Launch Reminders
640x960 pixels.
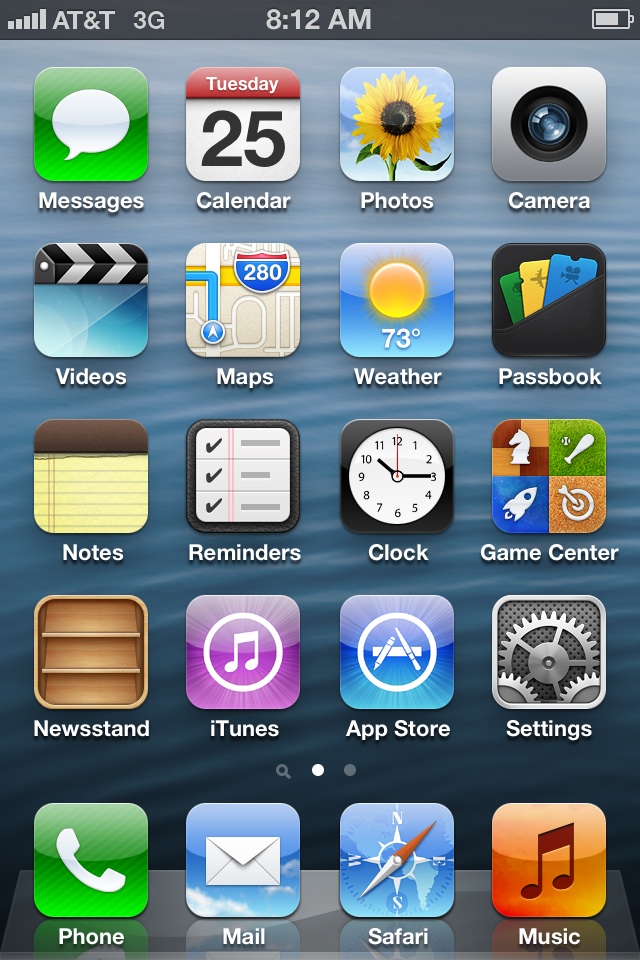tap(243, 476)
